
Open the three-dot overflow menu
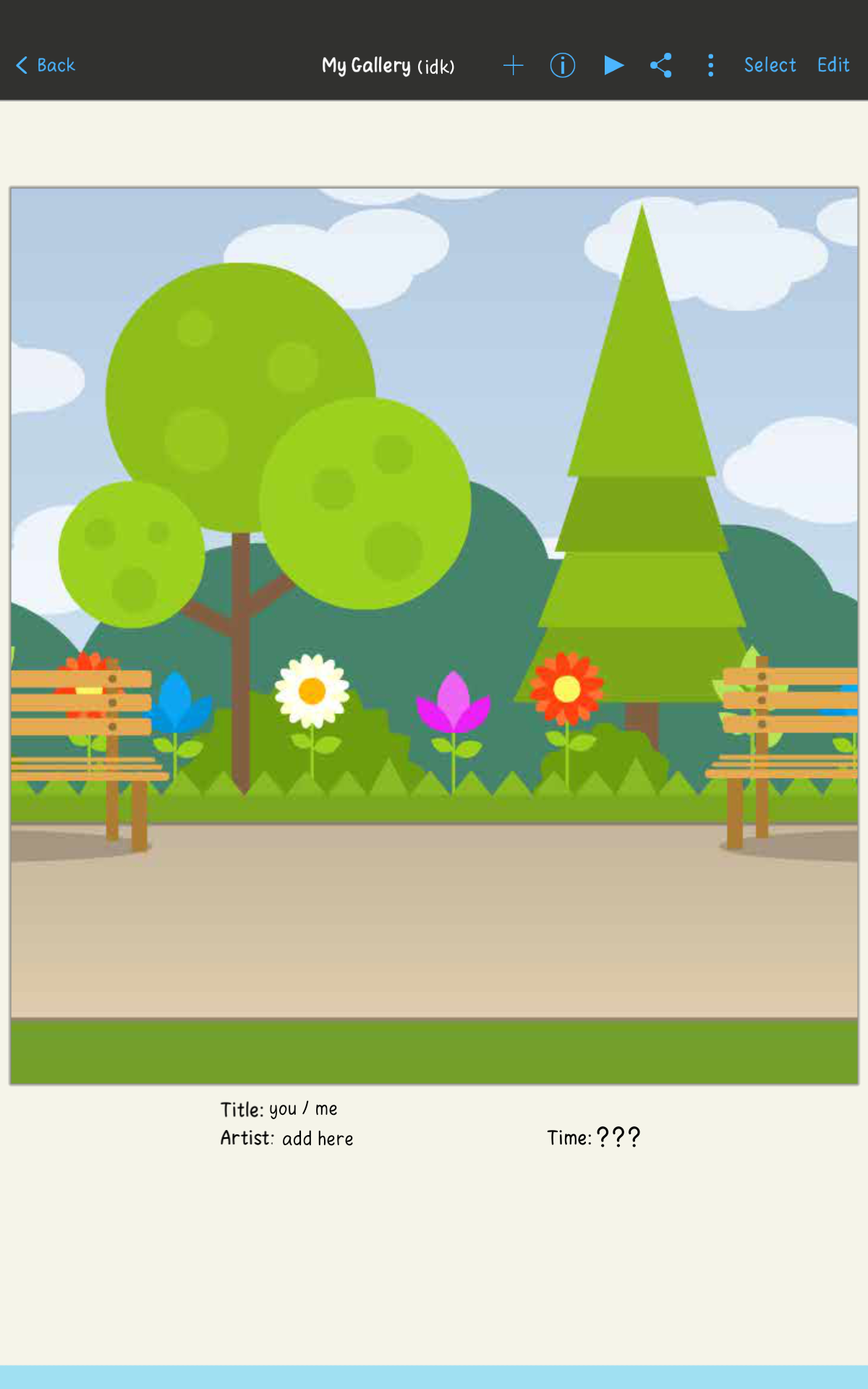(710, 65)
